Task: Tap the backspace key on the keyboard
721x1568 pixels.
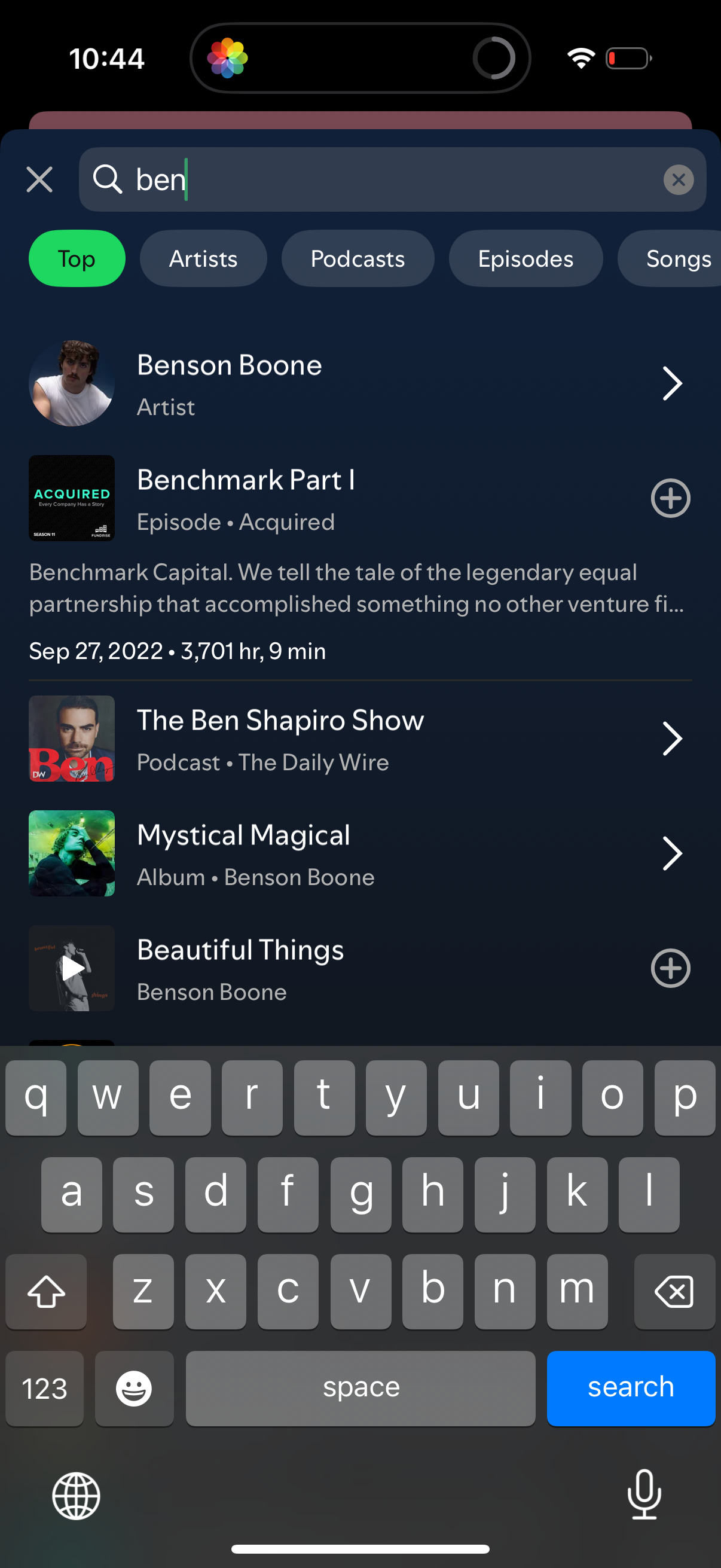Action: pyautogui.click(x=674, y=1291)
